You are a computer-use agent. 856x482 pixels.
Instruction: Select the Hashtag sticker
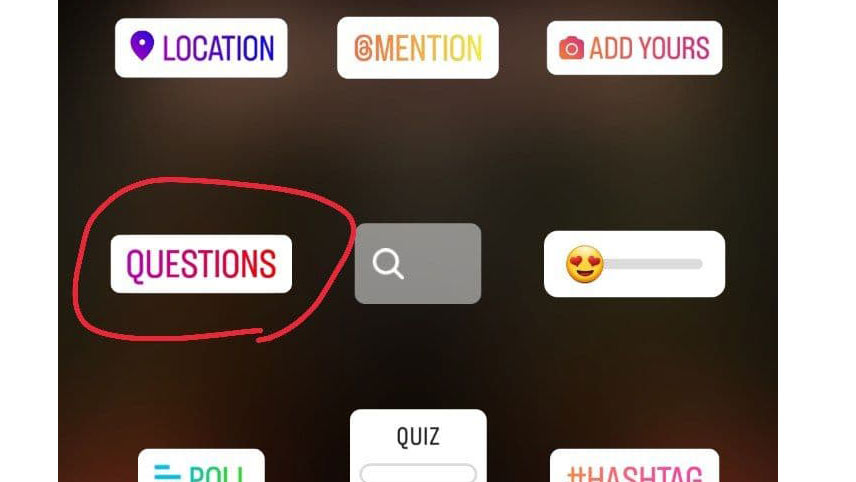[x=634, y=468]
